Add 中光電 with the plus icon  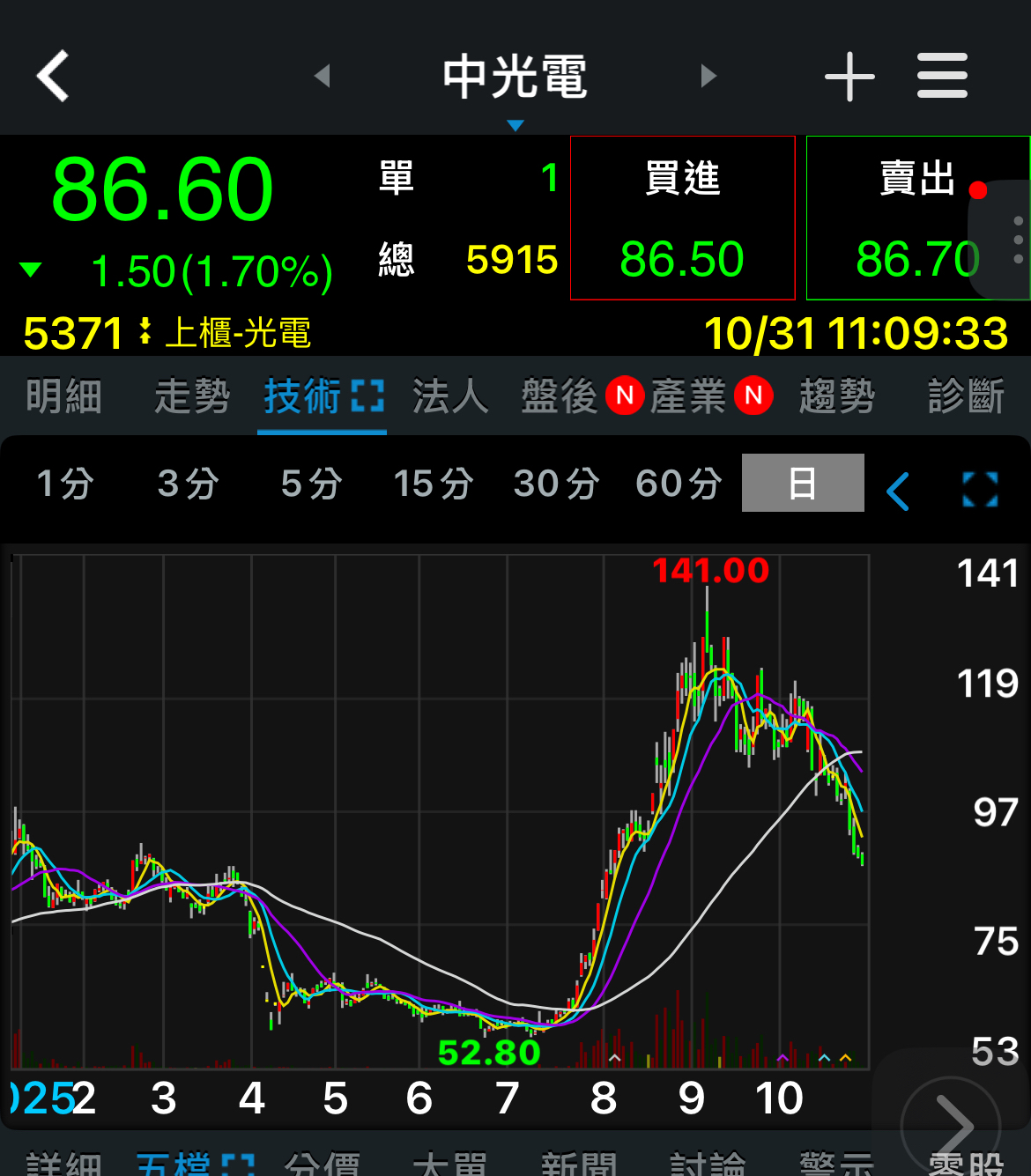pyautogui.click(x=849, y=77)
